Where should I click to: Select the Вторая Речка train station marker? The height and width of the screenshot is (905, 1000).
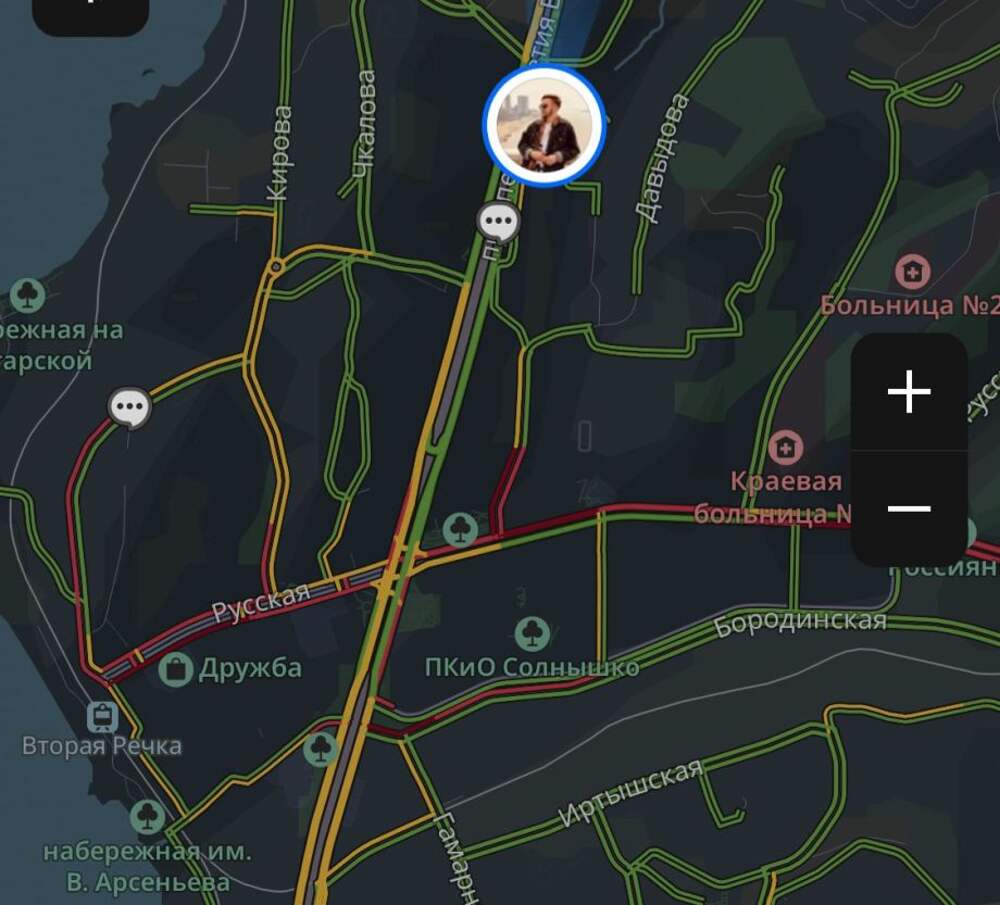click(102, 716)
